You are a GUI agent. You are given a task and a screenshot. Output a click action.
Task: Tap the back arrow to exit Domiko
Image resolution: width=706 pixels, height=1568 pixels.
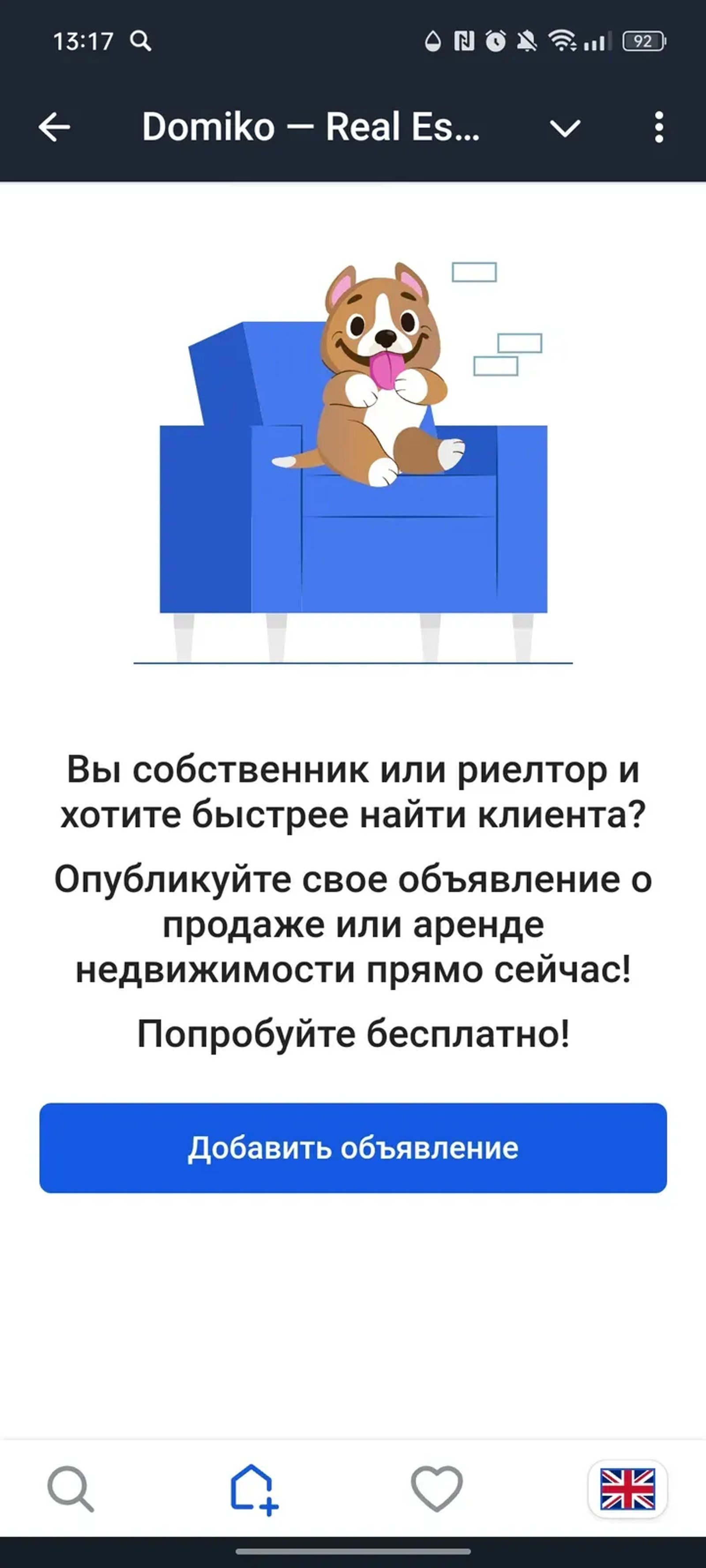pyautogui.click(x=53, y=127)
